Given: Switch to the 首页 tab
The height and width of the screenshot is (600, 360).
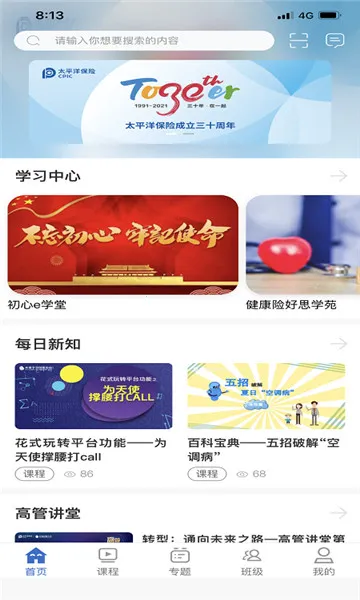Looking at the screenshot, I should (36, 562).
